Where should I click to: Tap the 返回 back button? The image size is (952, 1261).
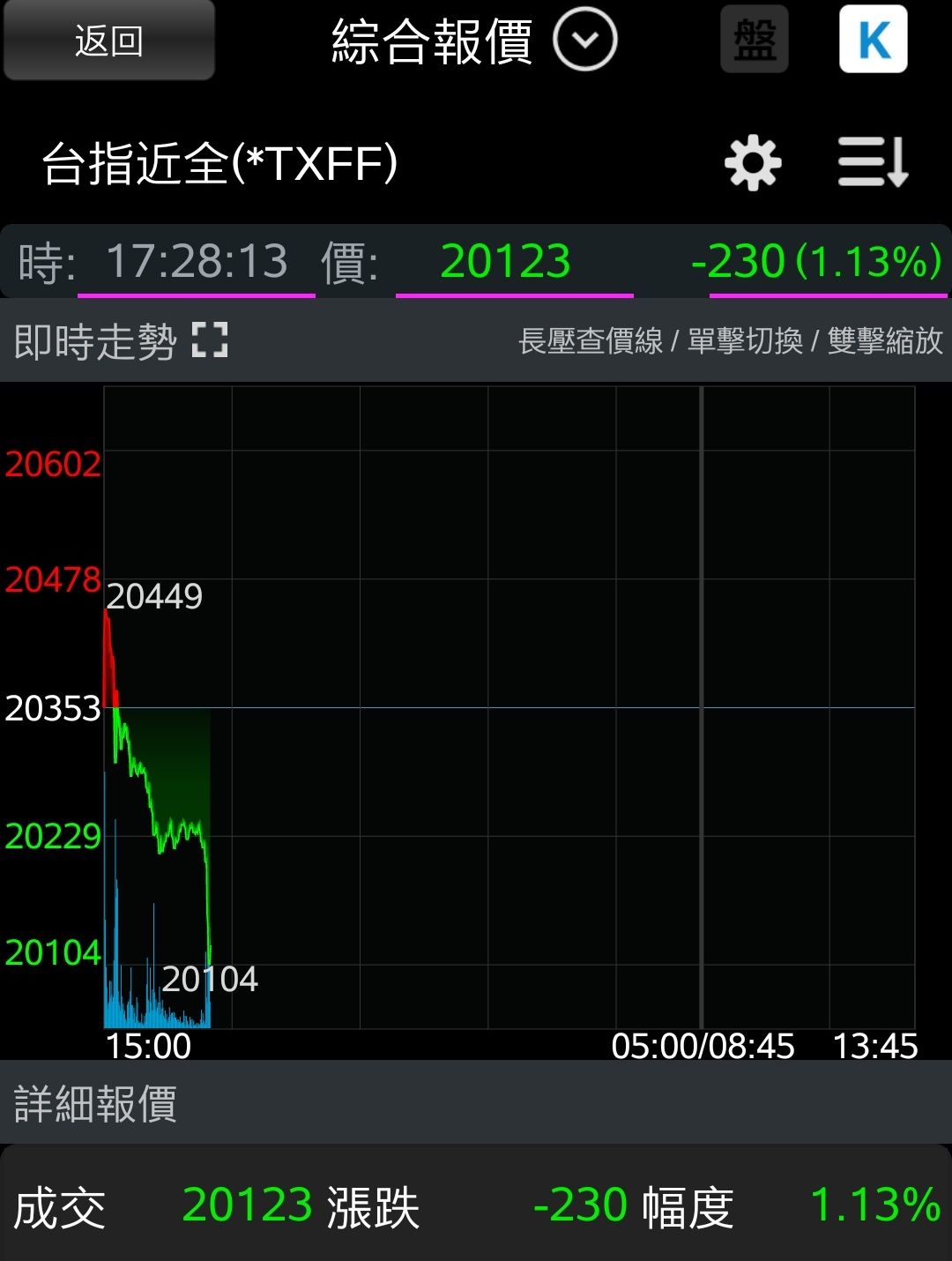pos(109,41)
